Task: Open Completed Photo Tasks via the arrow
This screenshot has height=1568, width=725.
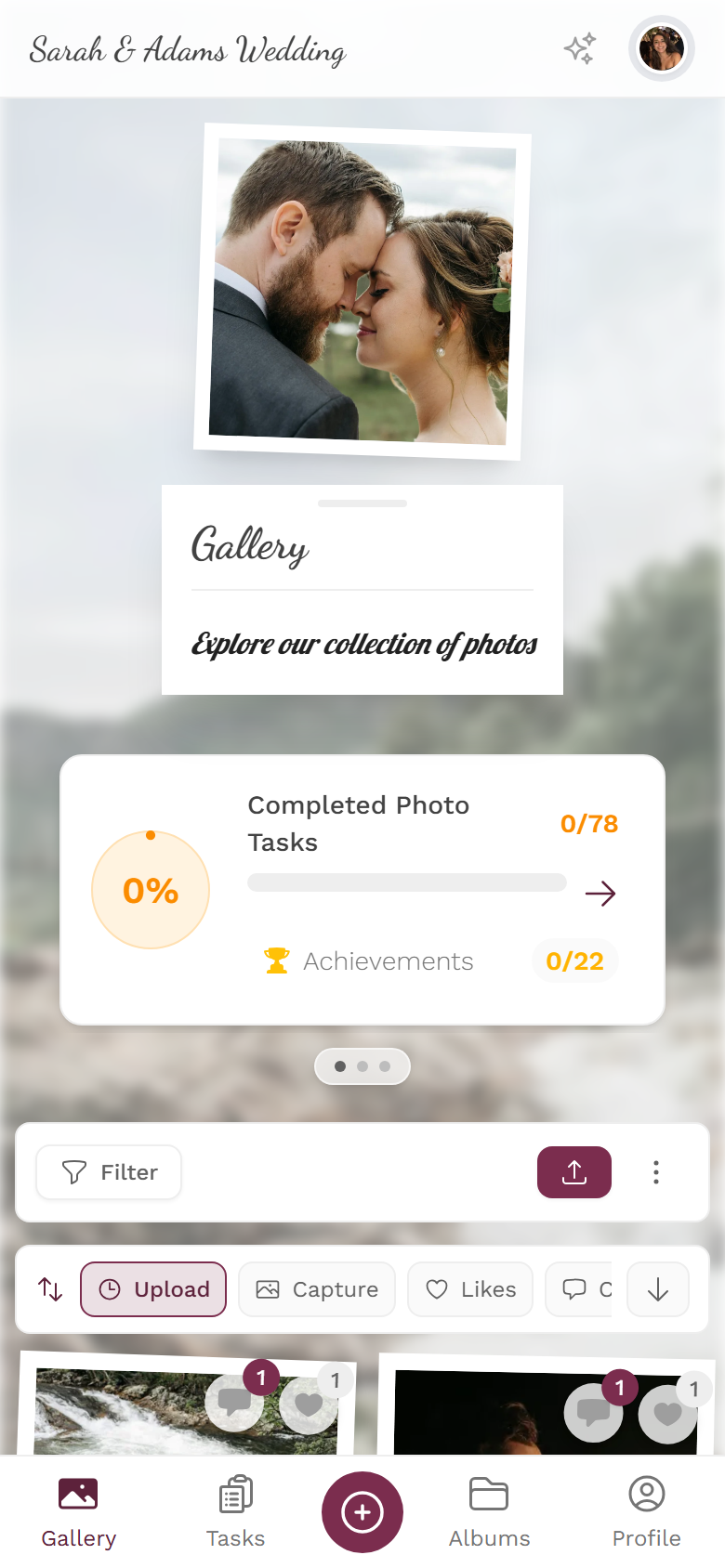Action: pos(600,894)
